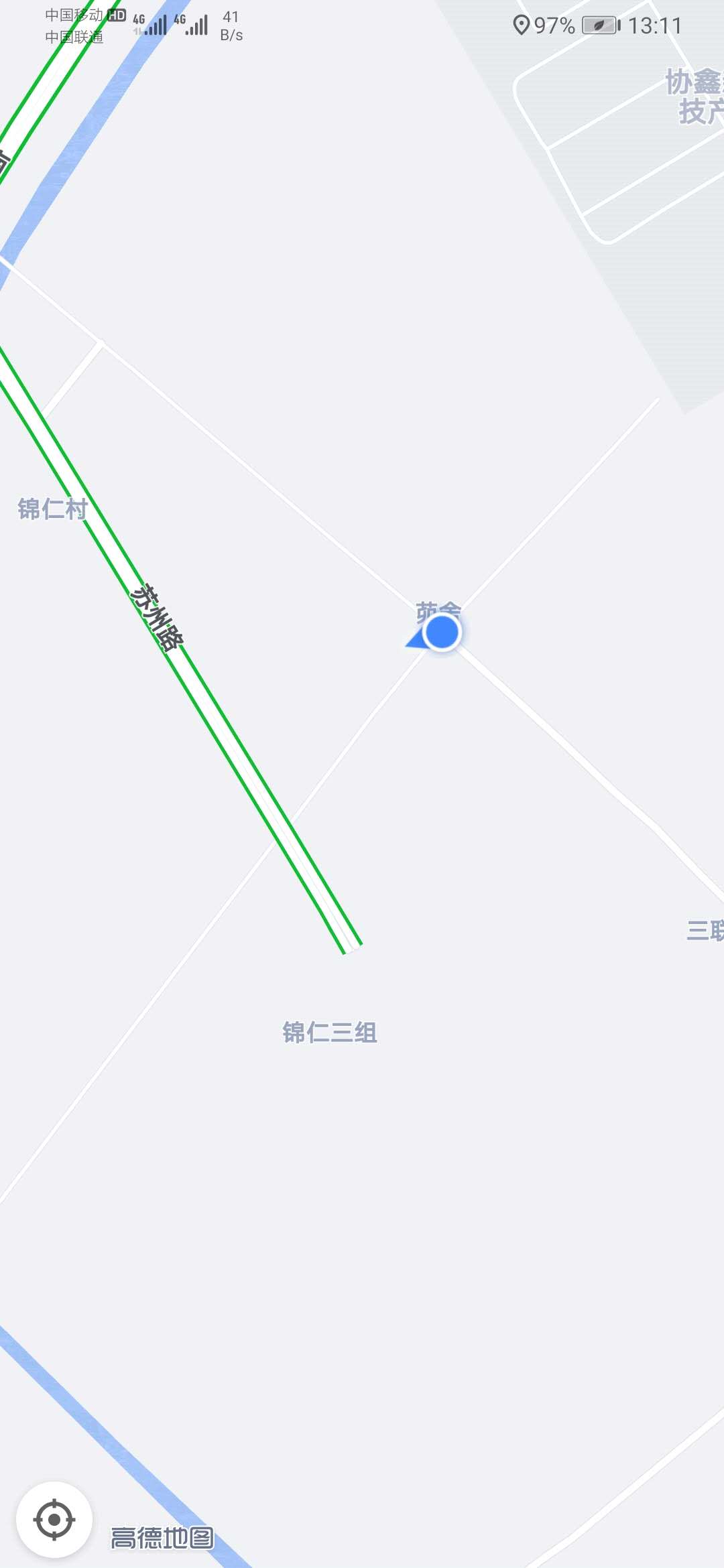Viewport: 724px width, 1568px height.
Task: Tap the locate-me button to recenter the map
Action: pos(54,1520)
